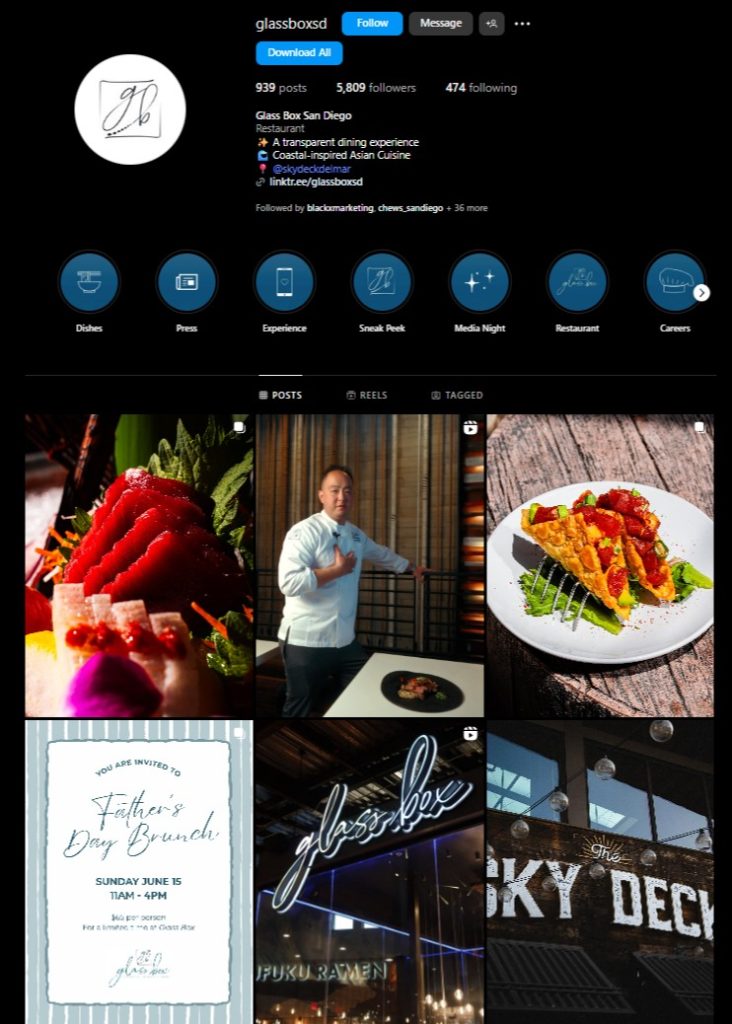Open the Experience story highlight

click(284, 283)
